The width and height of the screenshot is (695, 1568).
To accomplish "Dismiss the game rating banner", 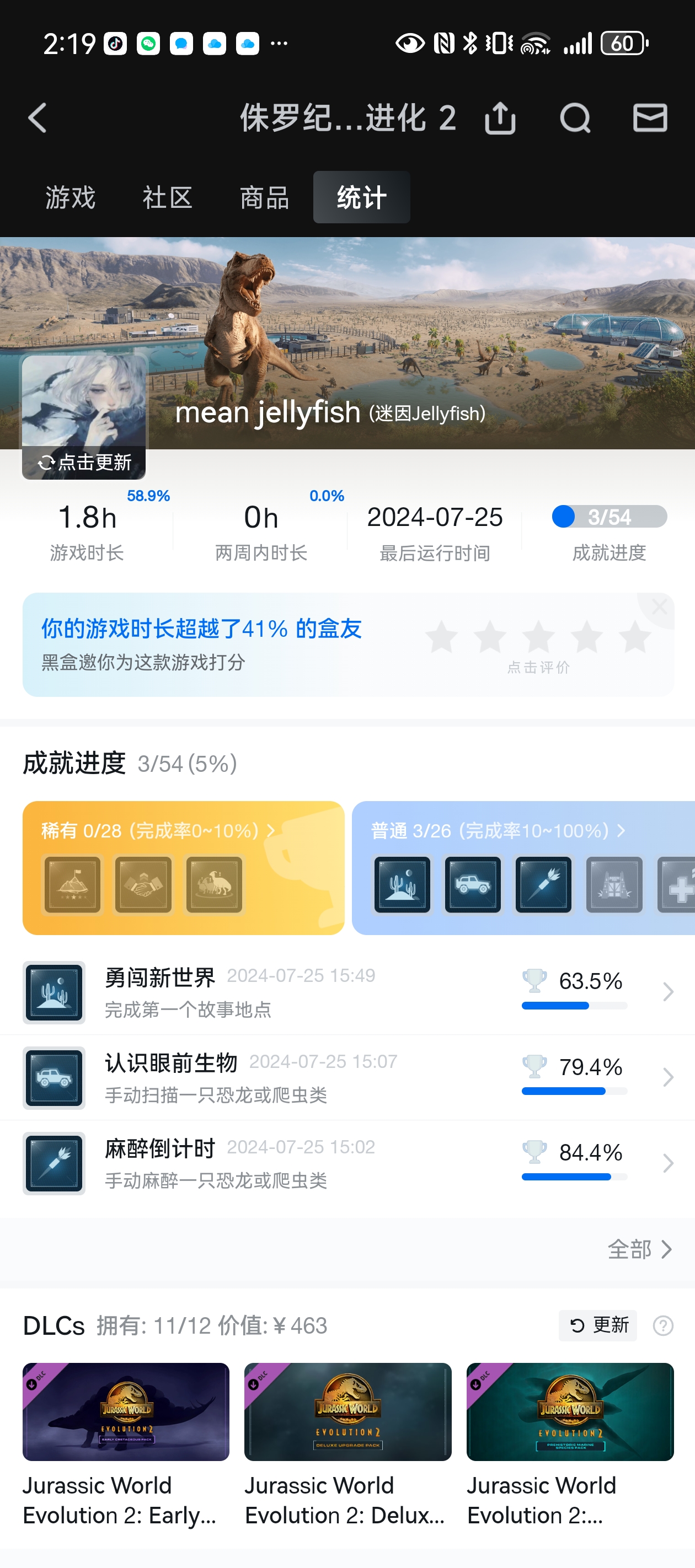I will [659, 607].
